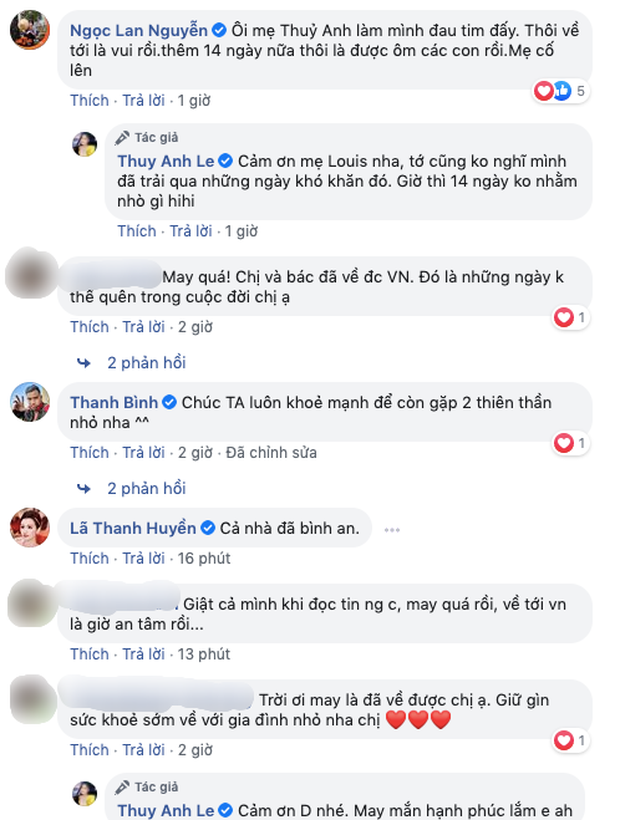This screenshot has width=620, height=820.
Task: Like the Trời ơi may là comment
Action: 89,749
